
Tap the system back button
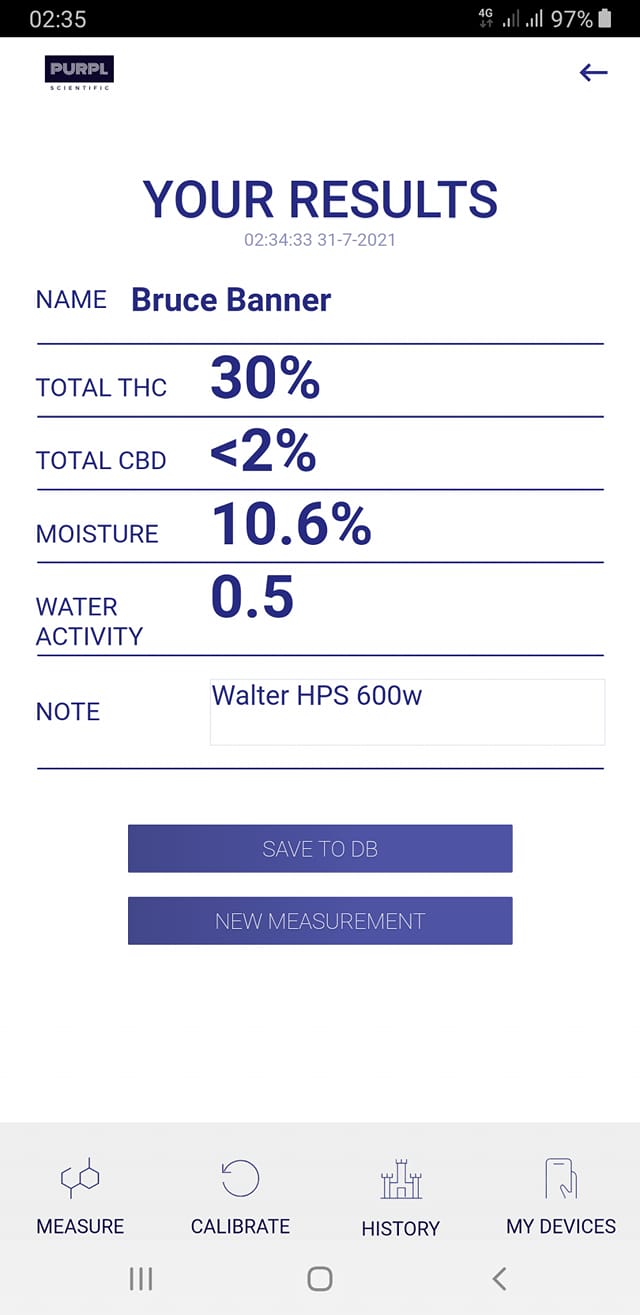[499, 1278]
